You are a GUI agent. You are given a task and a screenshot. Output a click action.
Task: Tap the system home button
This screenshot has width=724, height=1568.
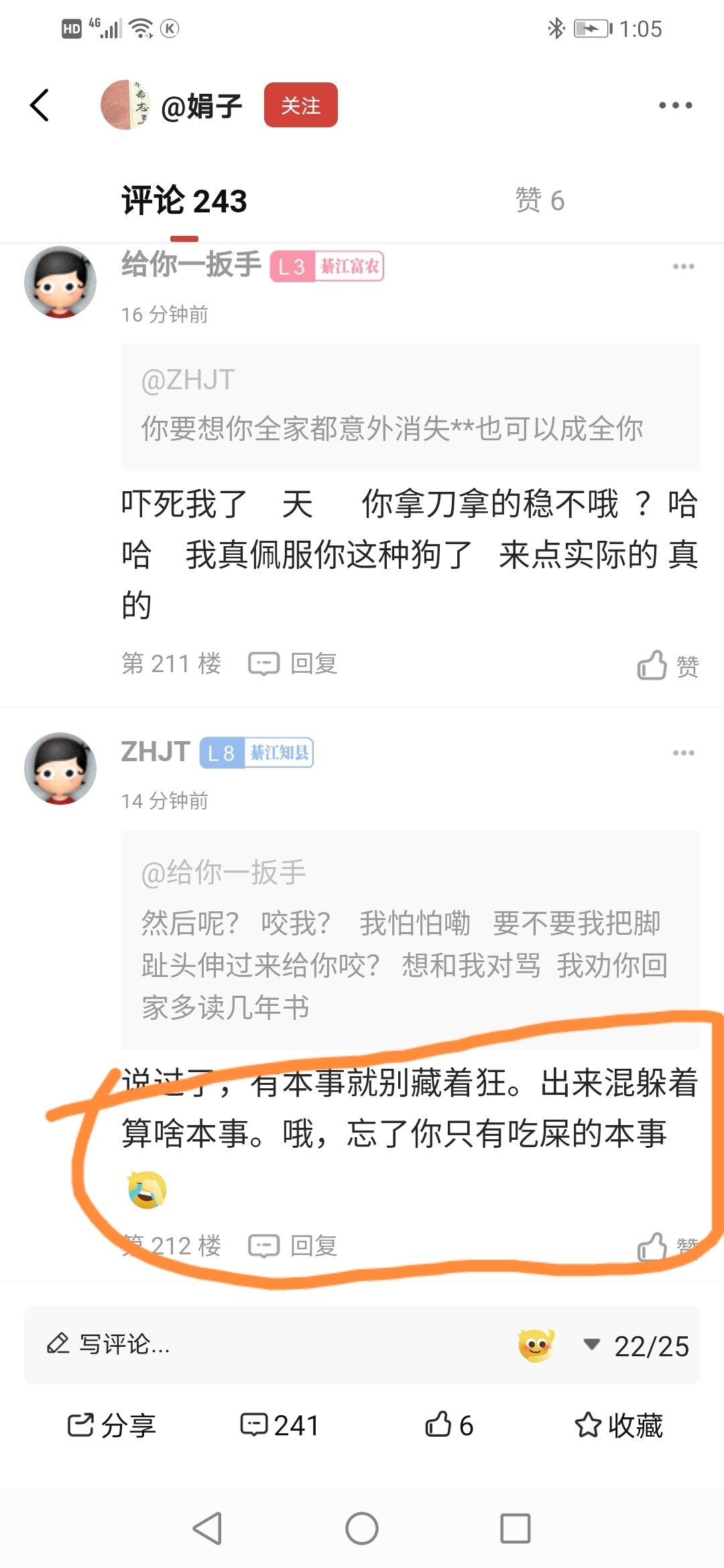click(x=362, y=1528)
